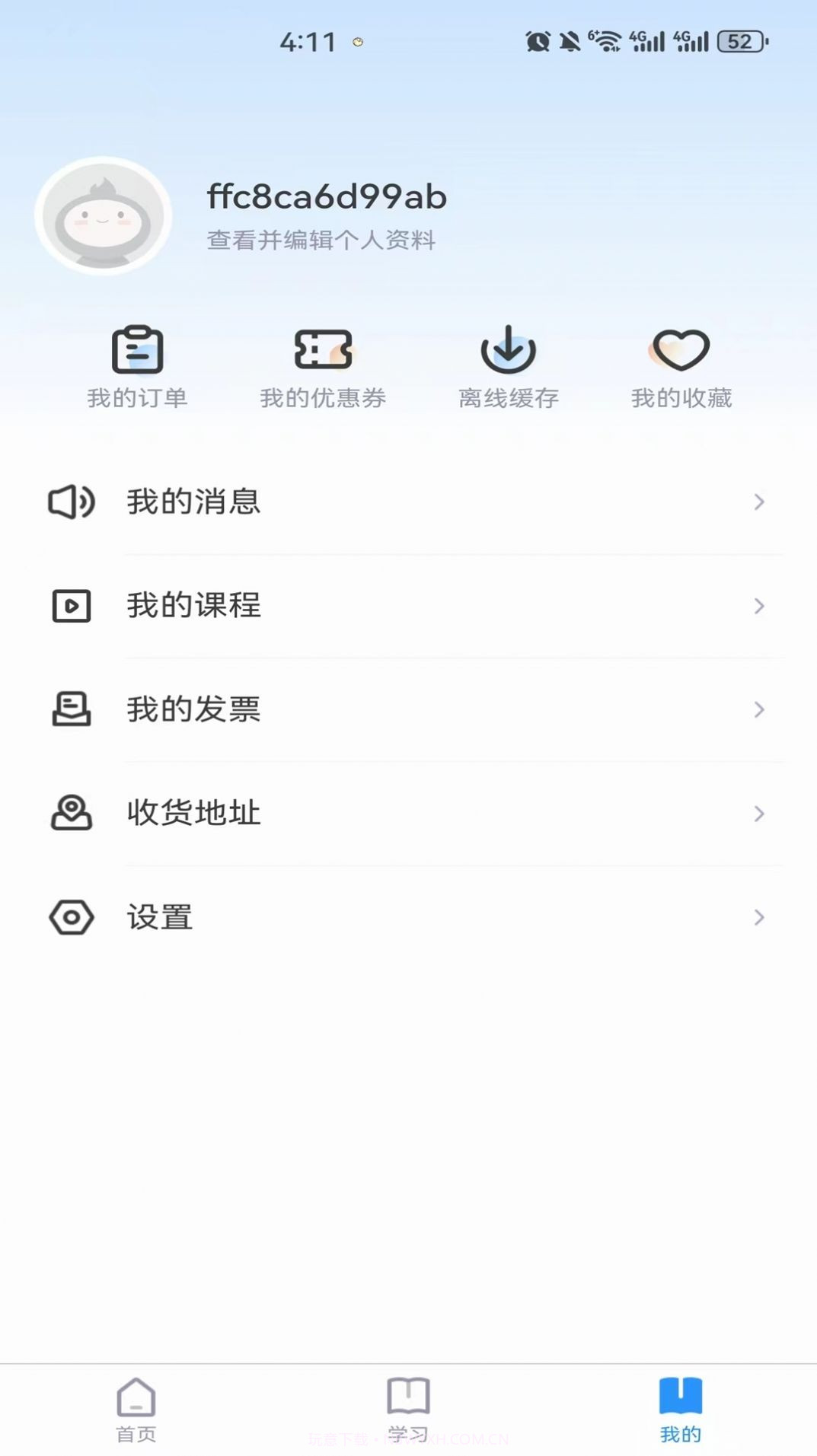Tap the chevron next to 设置
This screenshot has height=1456, width=817.
(758, 917)
